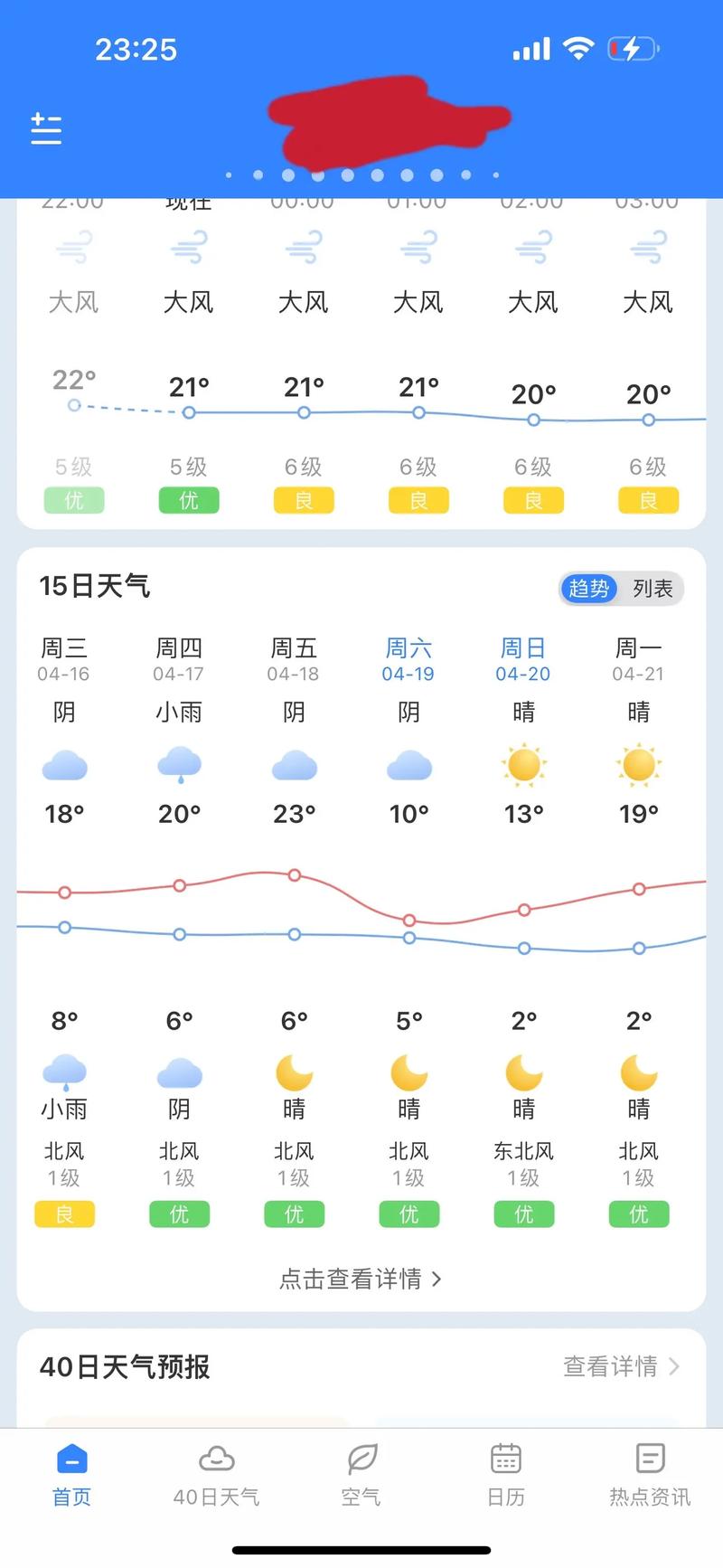Open the settings icon in top-left corner

point(46,128)
